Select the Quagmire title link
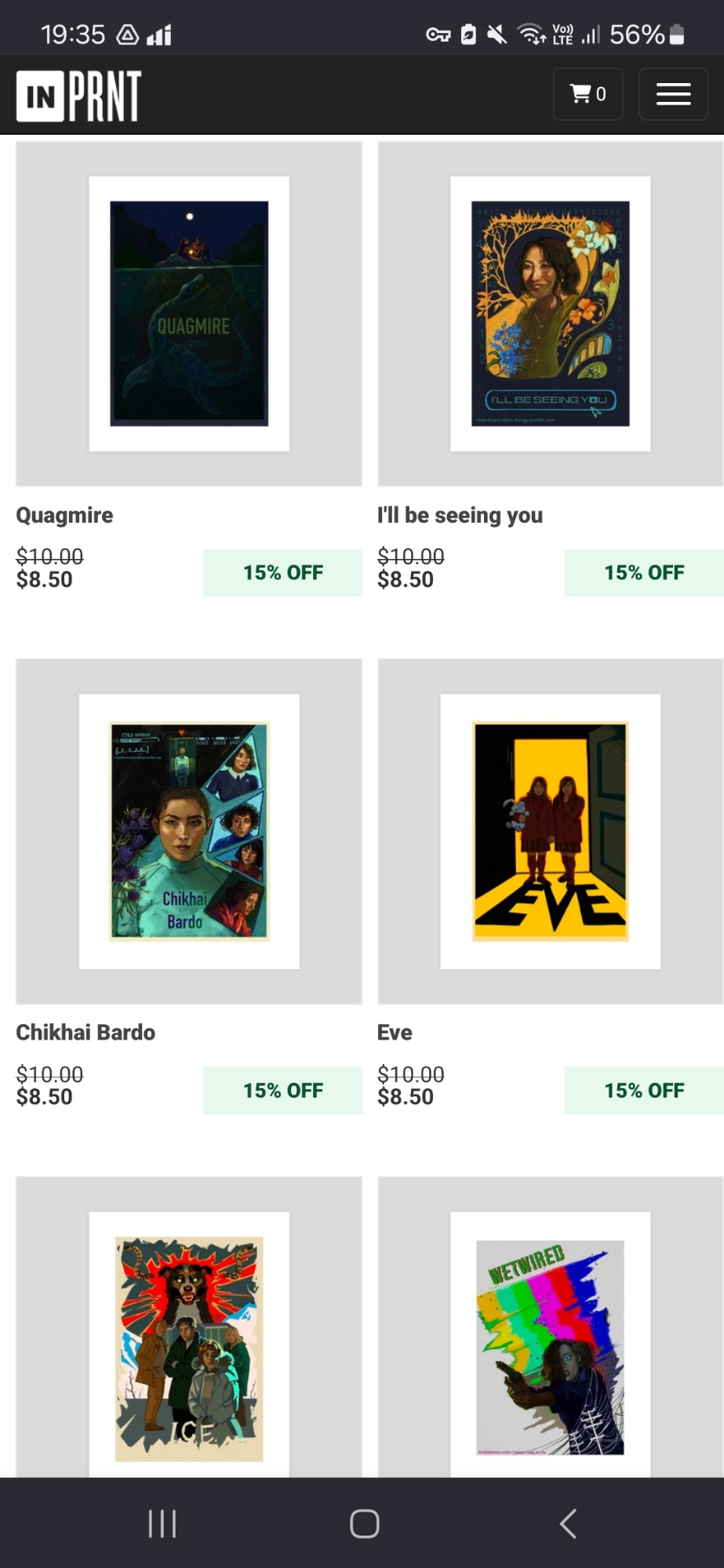724x1568 pixels. coord(64,515)
